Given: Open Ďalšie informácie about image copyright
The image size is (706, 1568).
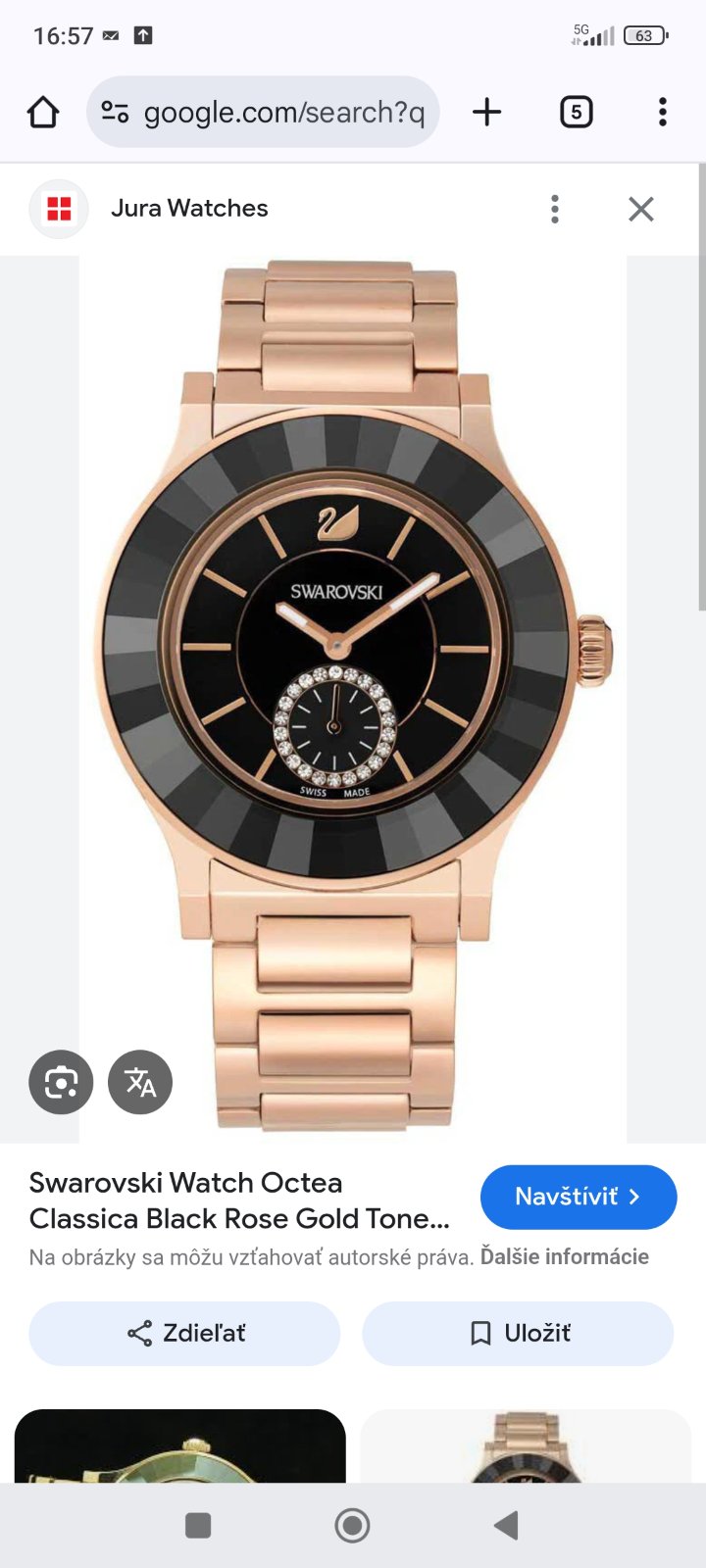Looking at the screenshot, I should 564,1256.
